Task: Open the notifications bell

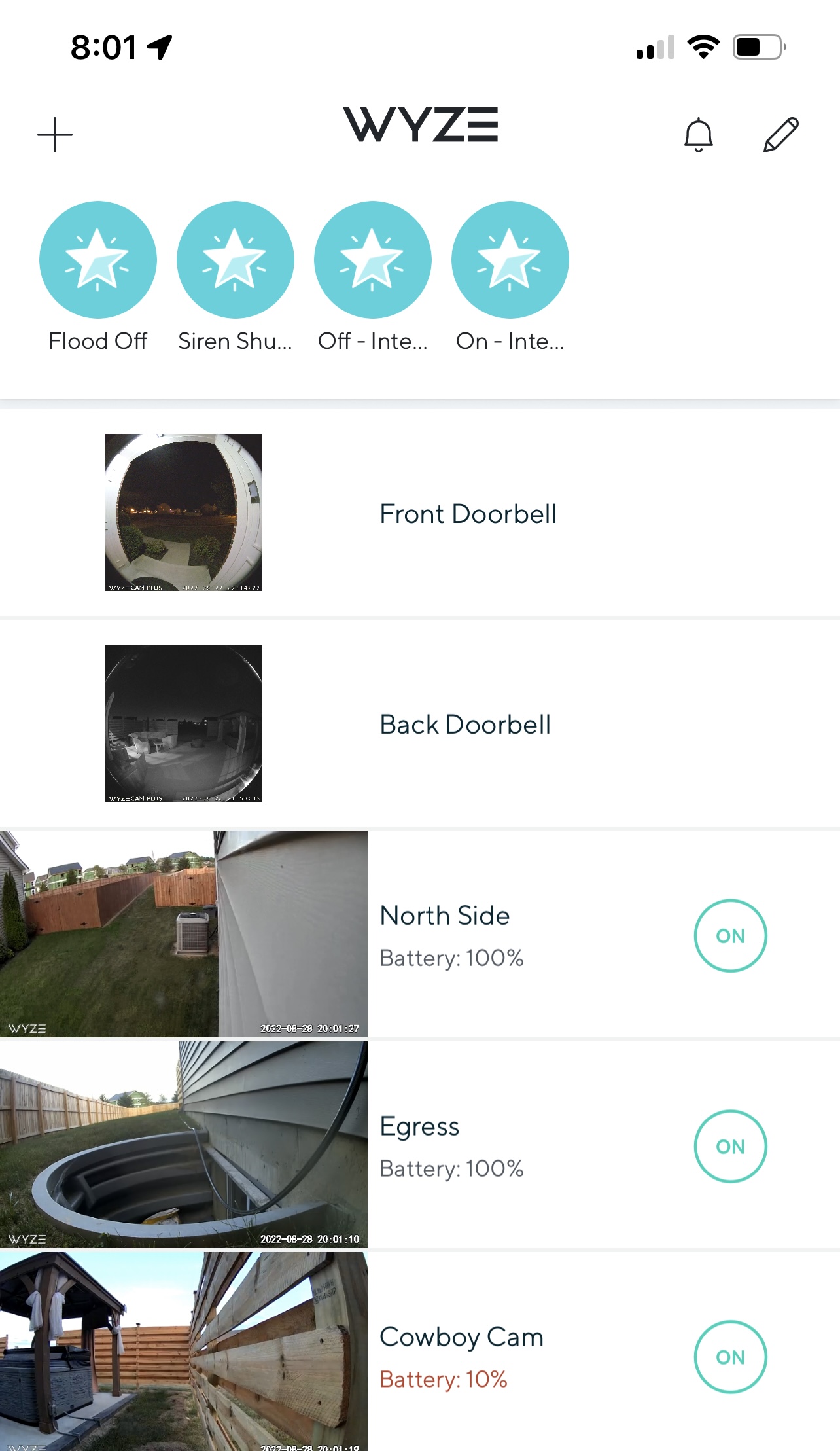Action: pyautogui.click(x=698, y=135)
